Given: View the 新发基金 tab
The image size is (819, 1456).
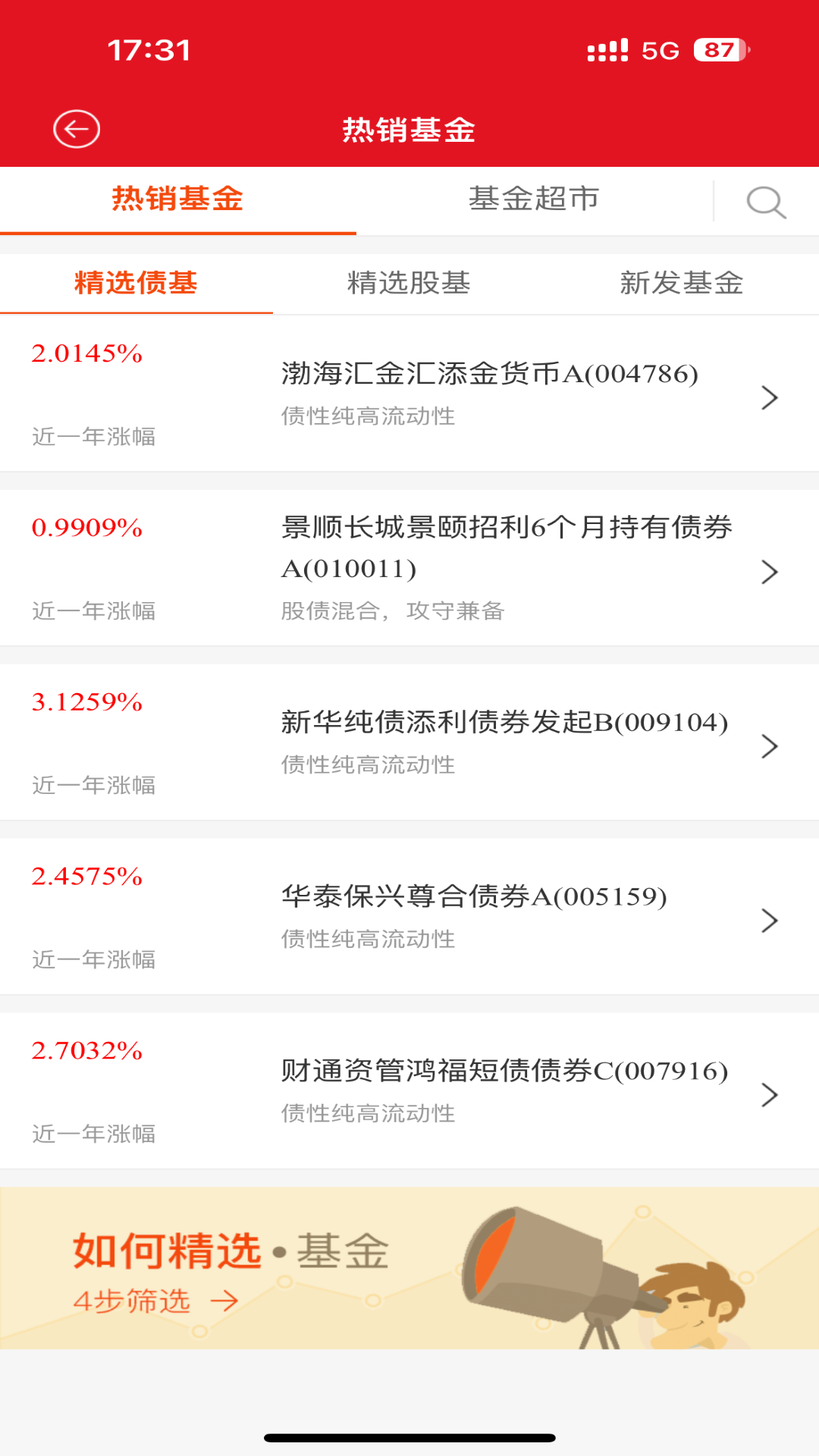Looking at the screenshot, I should (681, 284).
